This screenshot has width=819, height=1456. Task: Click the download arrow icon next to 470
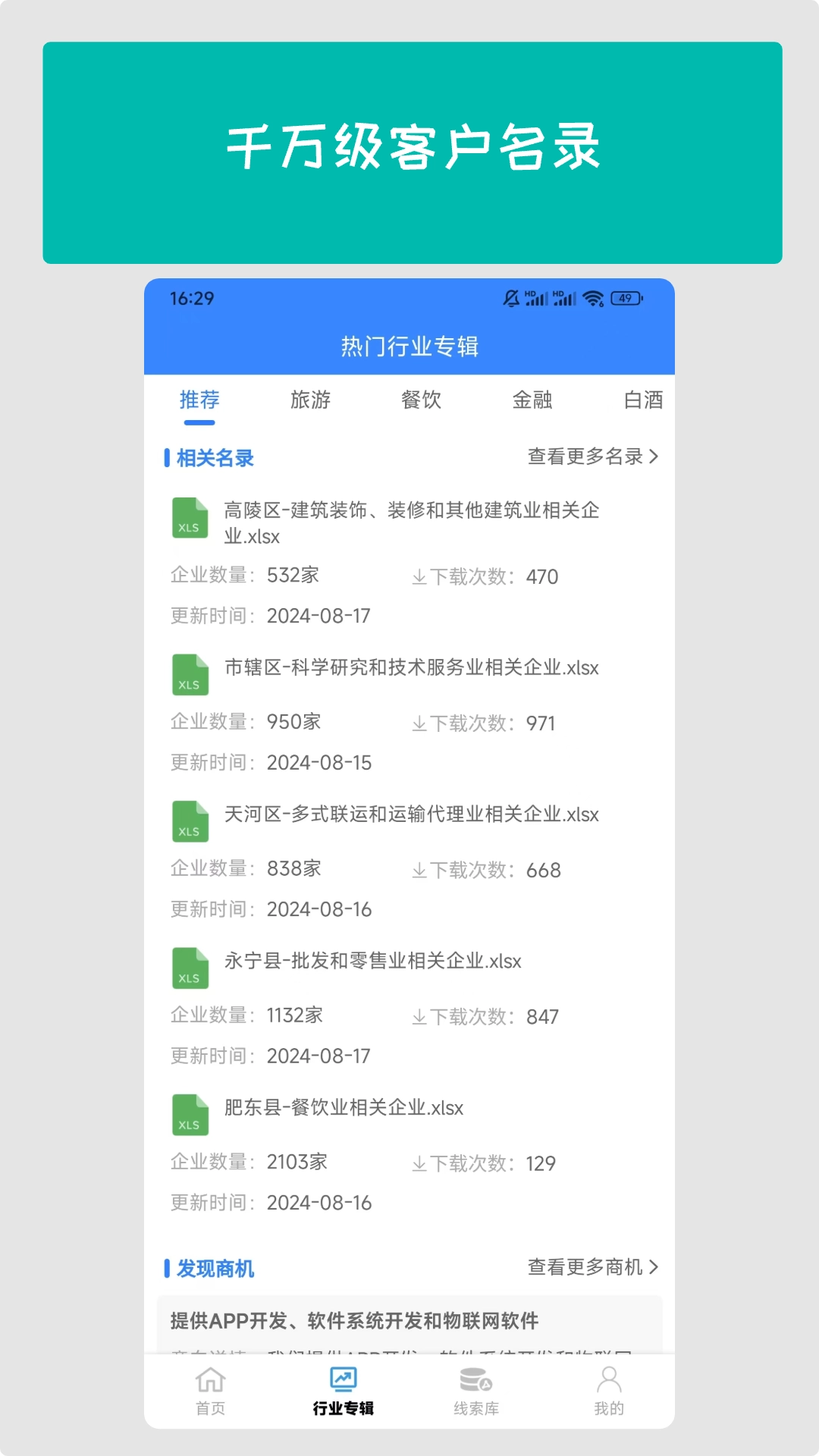[x=419, y=576]
